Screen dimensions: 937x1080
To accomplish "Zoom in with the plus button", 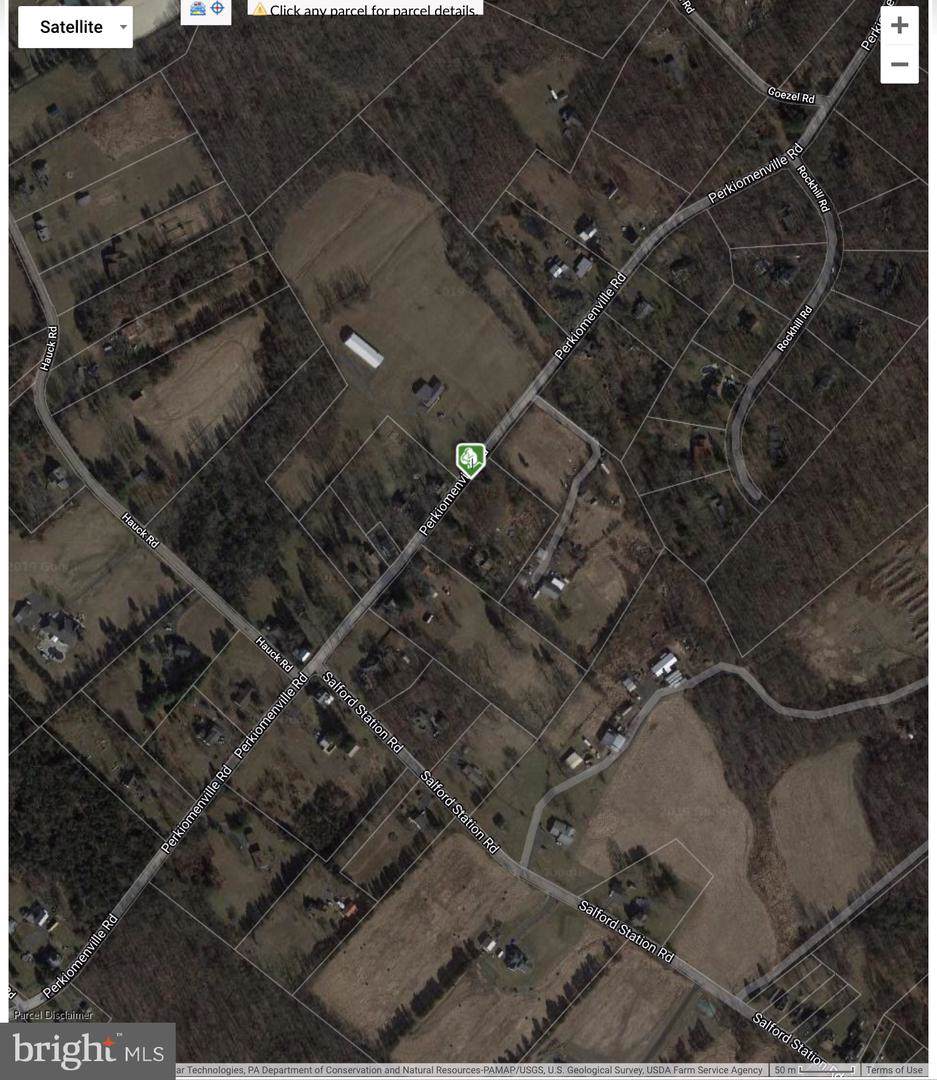I will tap(899, 26).
